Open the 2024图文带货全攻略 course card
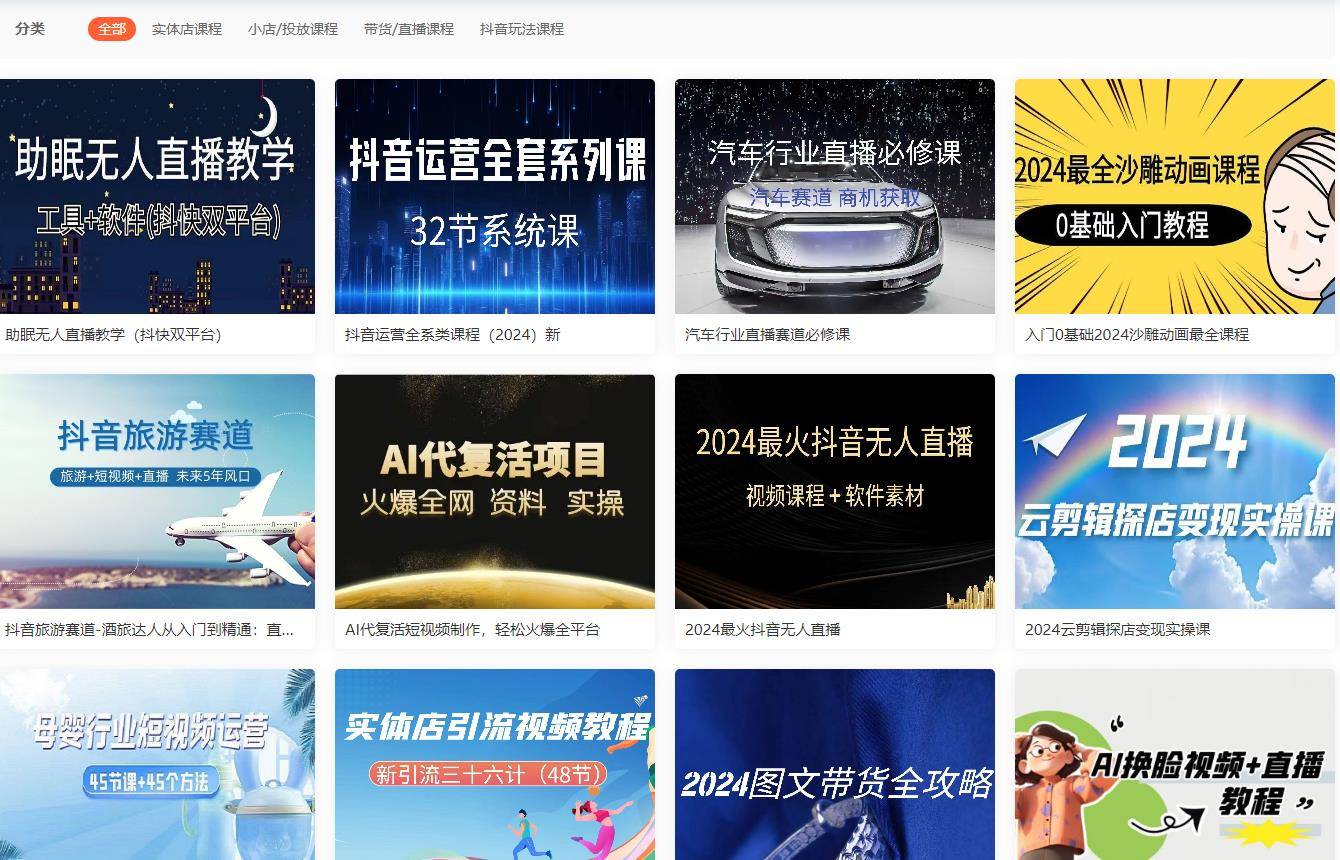The width and height of the screenshot is (1340, 860). point(835,765)
